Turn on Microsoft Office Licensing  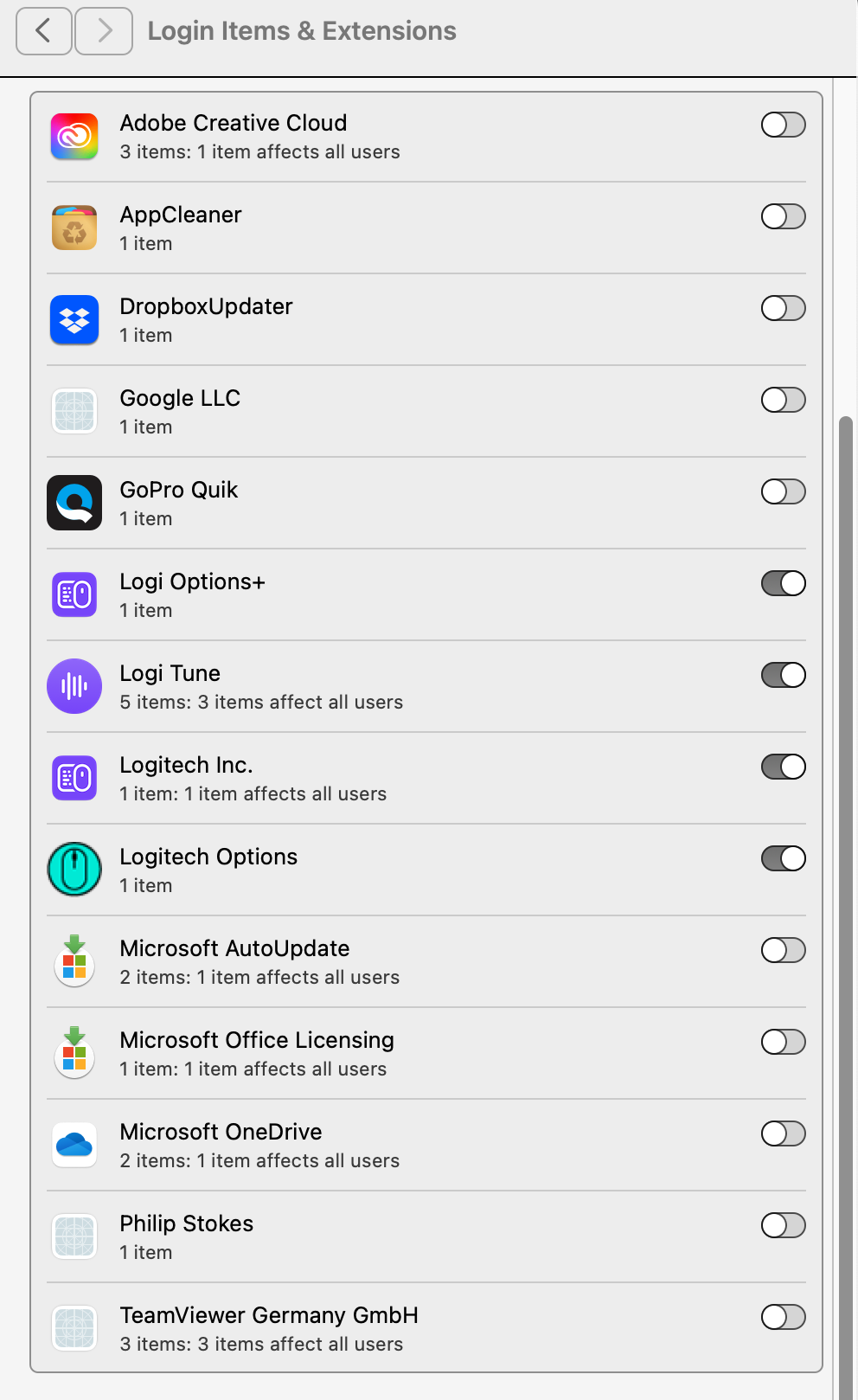[783, 1042]
